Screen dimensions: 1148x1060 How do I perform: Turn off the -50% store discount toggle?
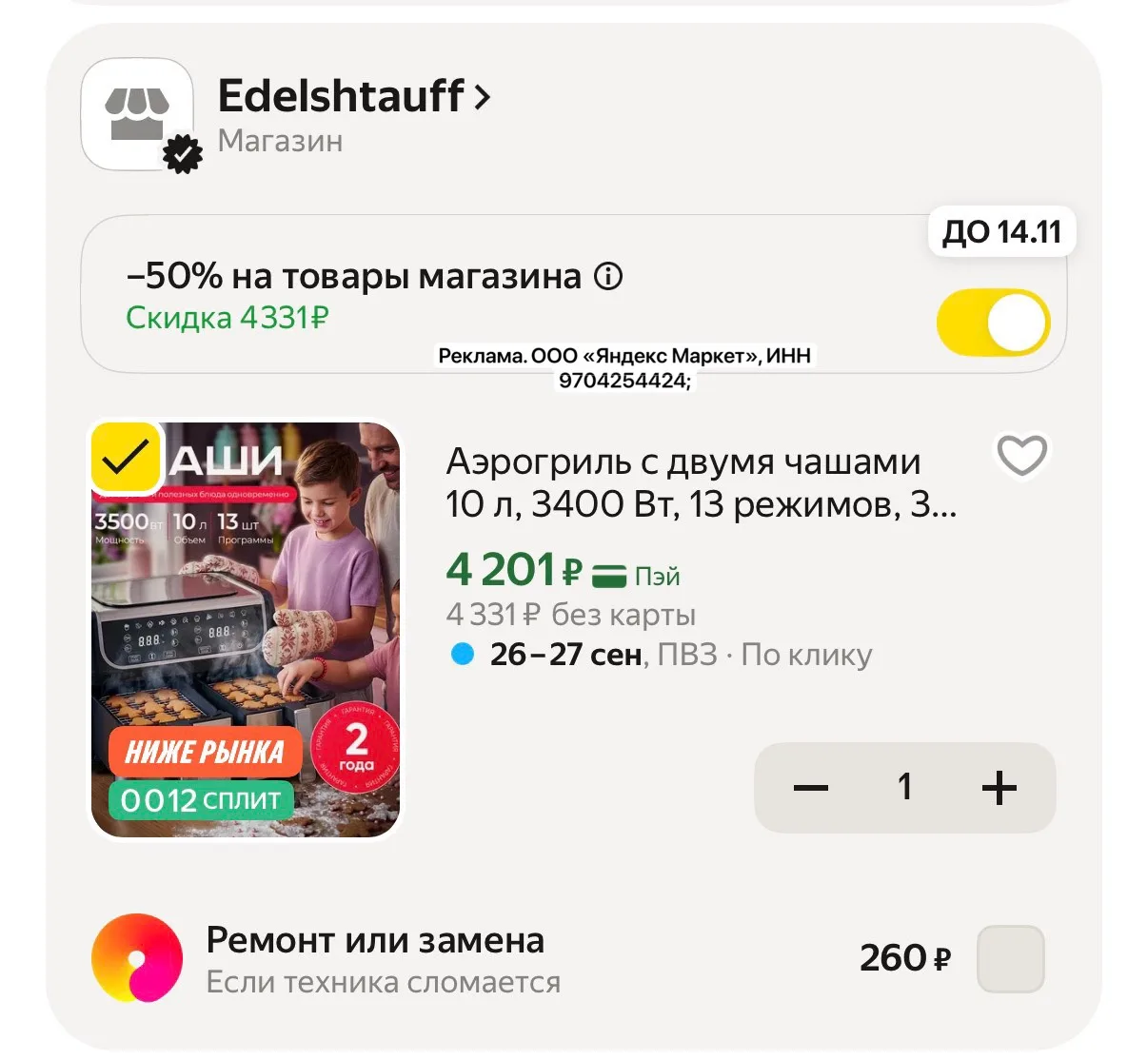click(x=993, y=324)
